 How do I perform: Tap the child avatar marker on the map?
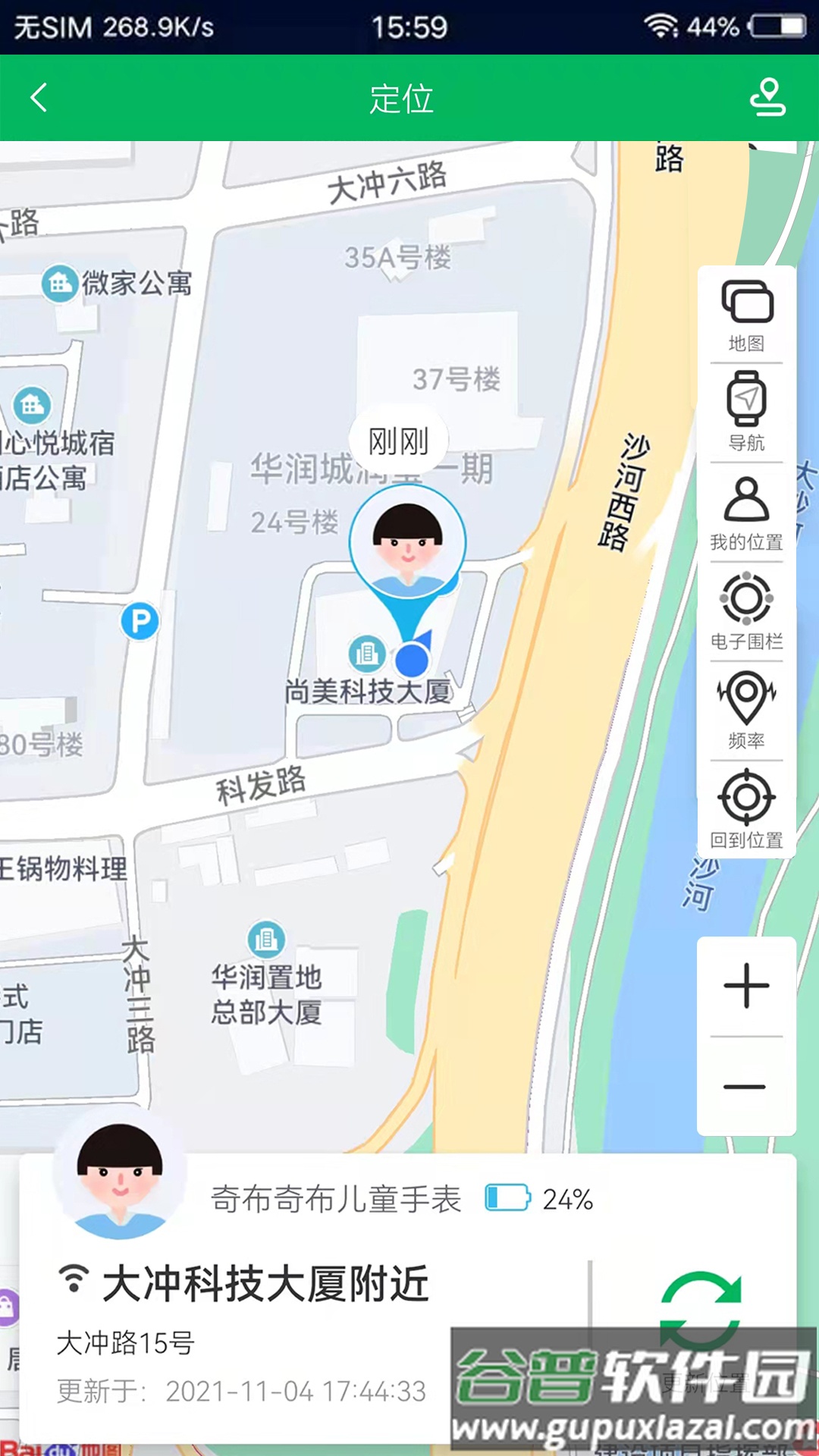408,544
